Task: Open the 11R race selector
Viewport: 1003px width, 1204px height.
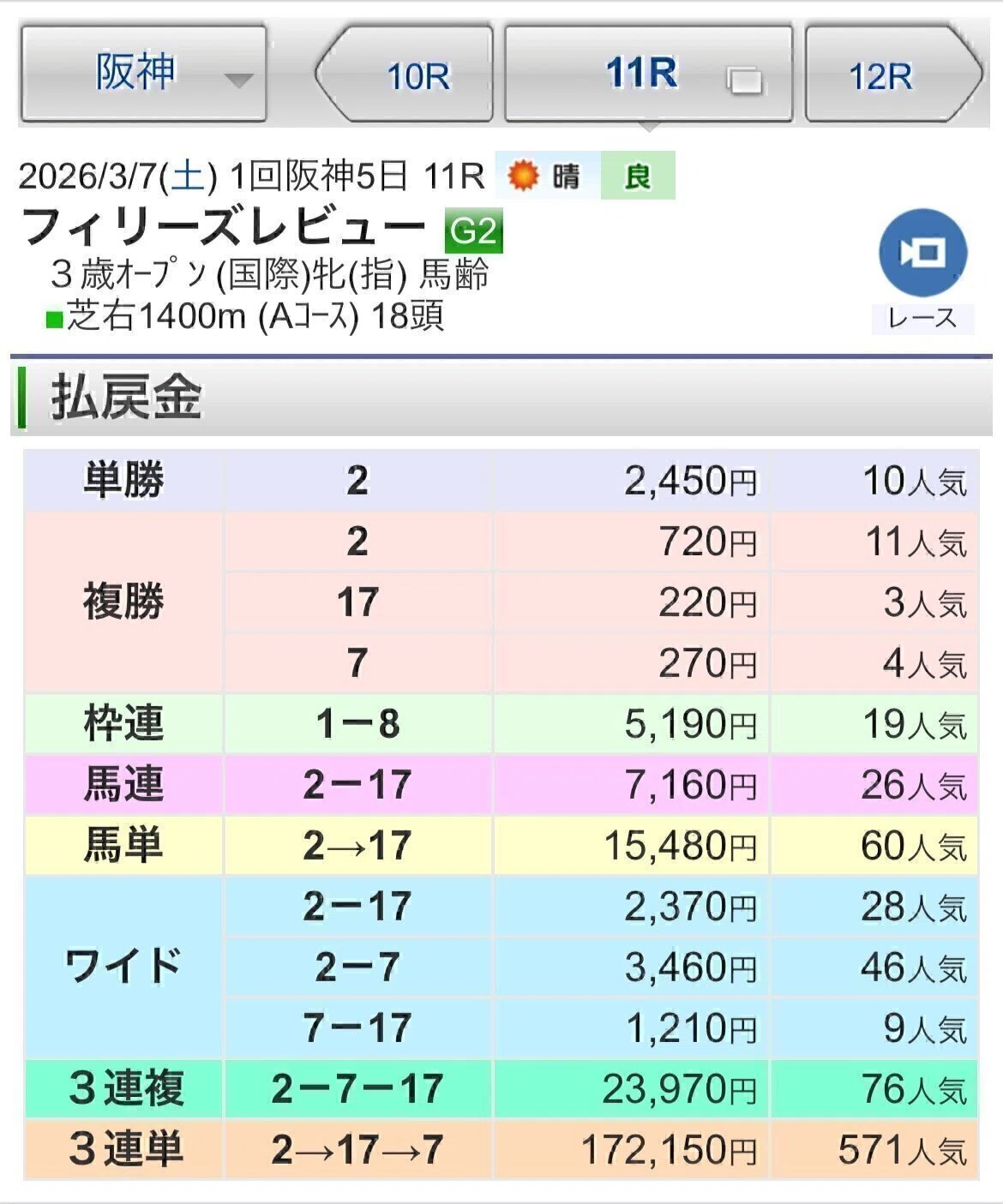Action: click(x=648, y=75)
